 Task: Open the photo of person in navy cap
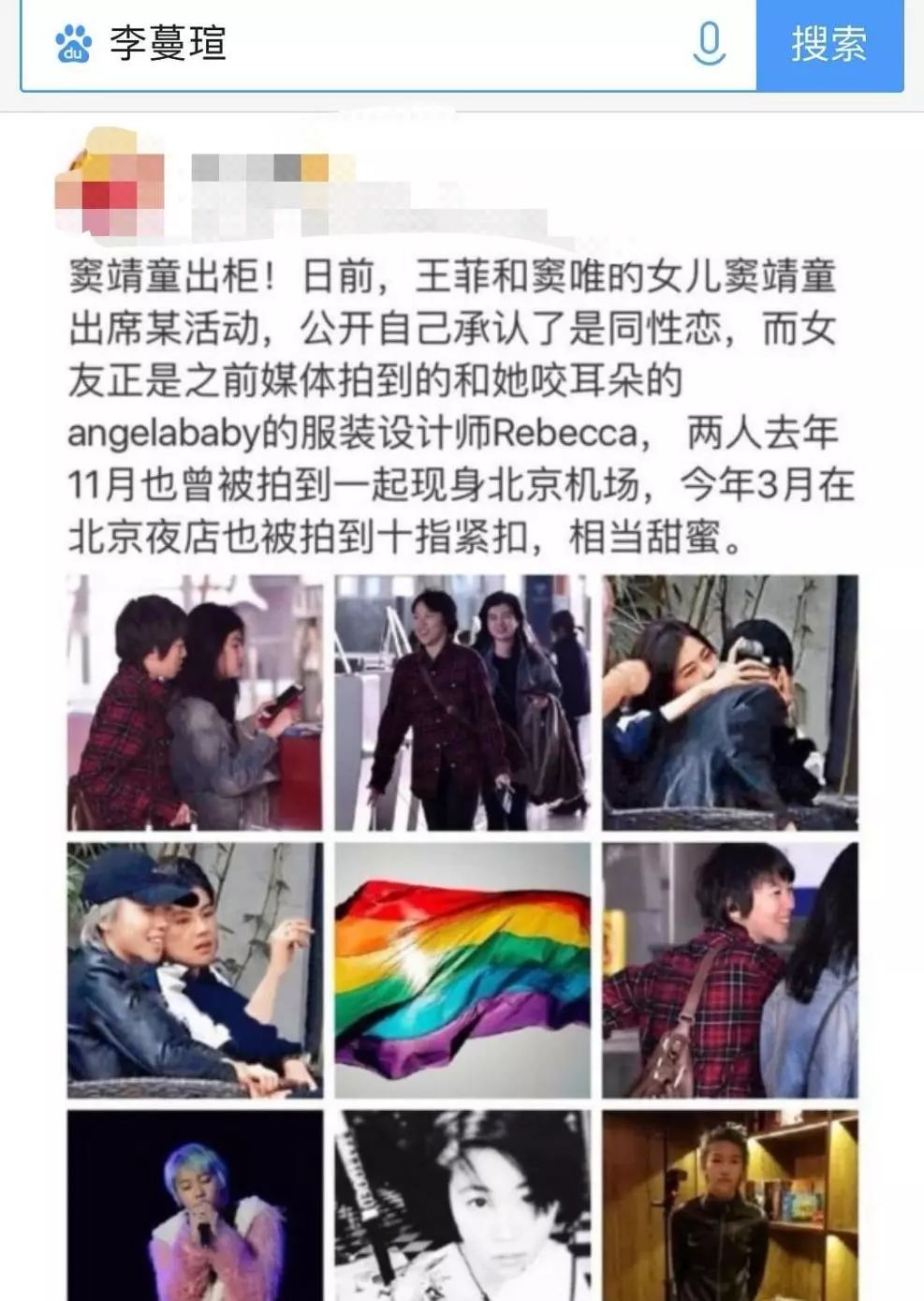(x=195, y=970)
